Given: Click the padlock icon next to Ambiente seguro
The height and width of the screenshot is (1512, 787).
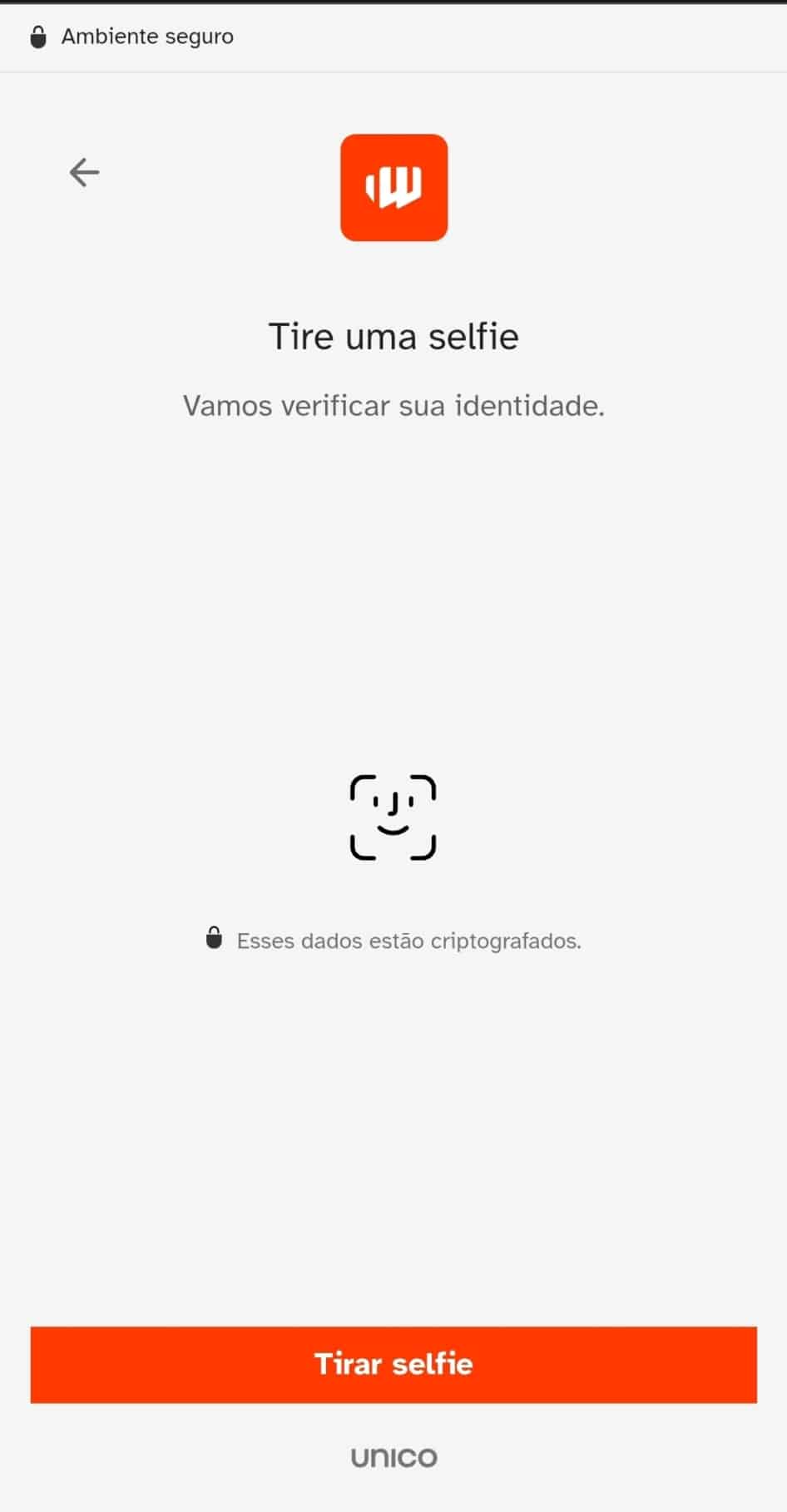Looking at the screenshot, I should 37,36.
